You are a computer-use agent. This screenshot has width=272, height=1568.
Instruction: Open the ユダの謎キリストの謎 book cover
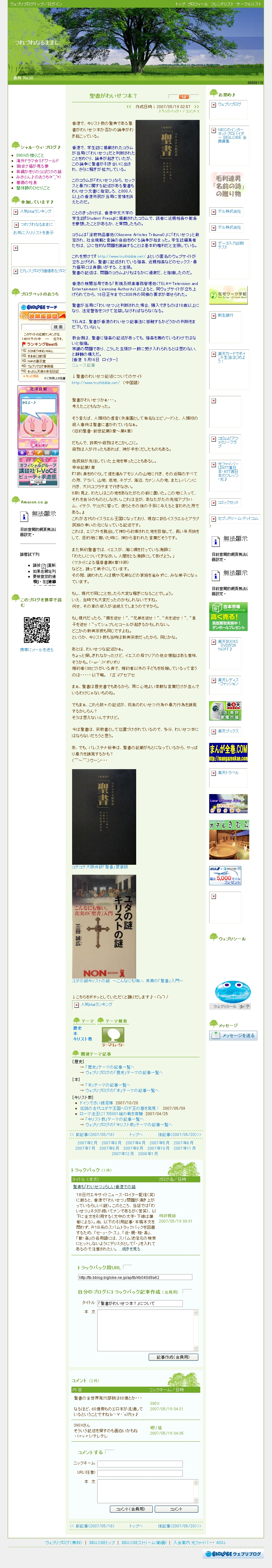[104, 926]
